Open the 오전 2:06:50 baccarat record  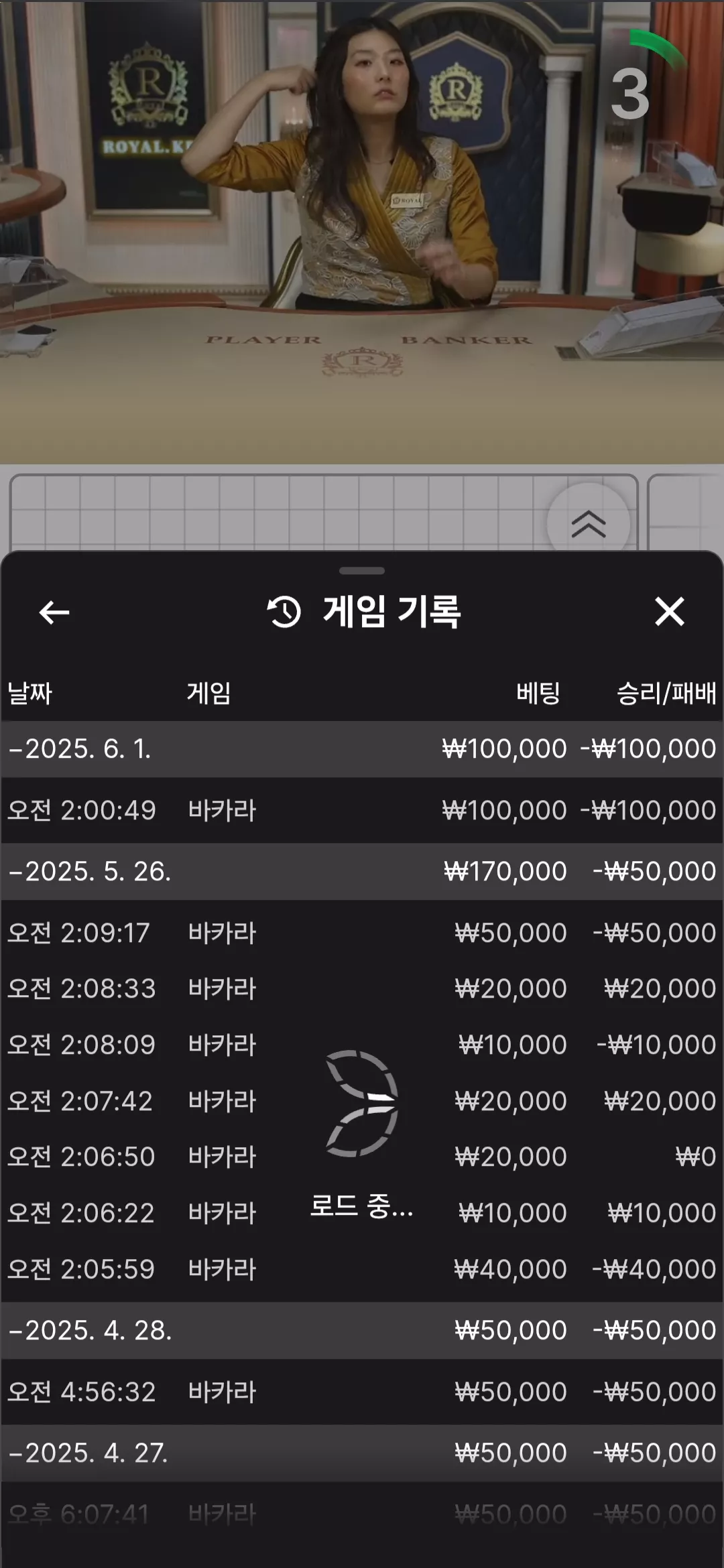(362, 1157)
